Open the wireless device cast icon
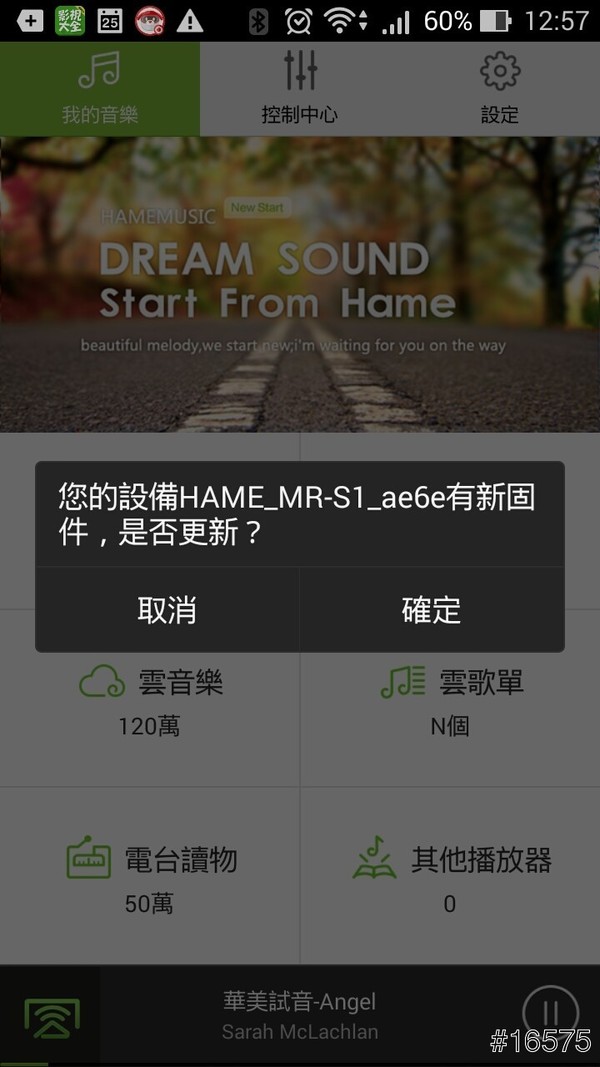Screen dimensions: 600x1067 coord(50,1016)
